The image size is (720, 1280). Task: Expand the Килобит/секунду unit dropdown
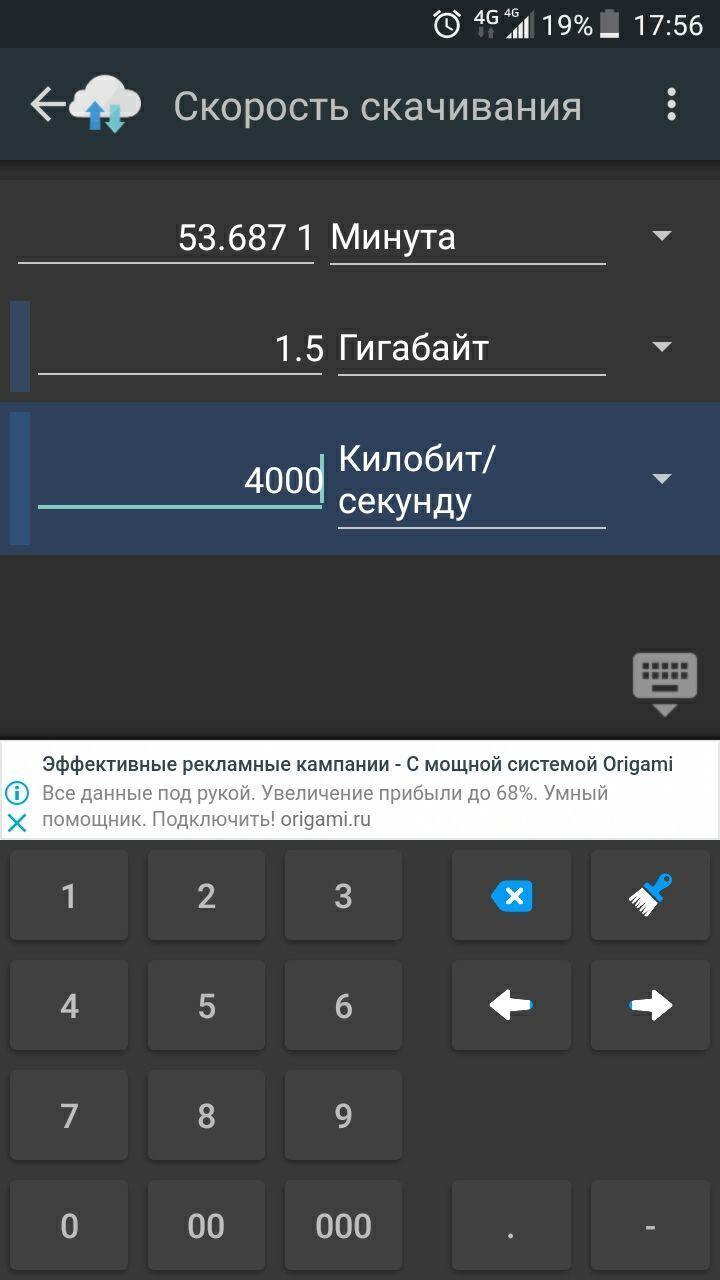coord(661,479)
